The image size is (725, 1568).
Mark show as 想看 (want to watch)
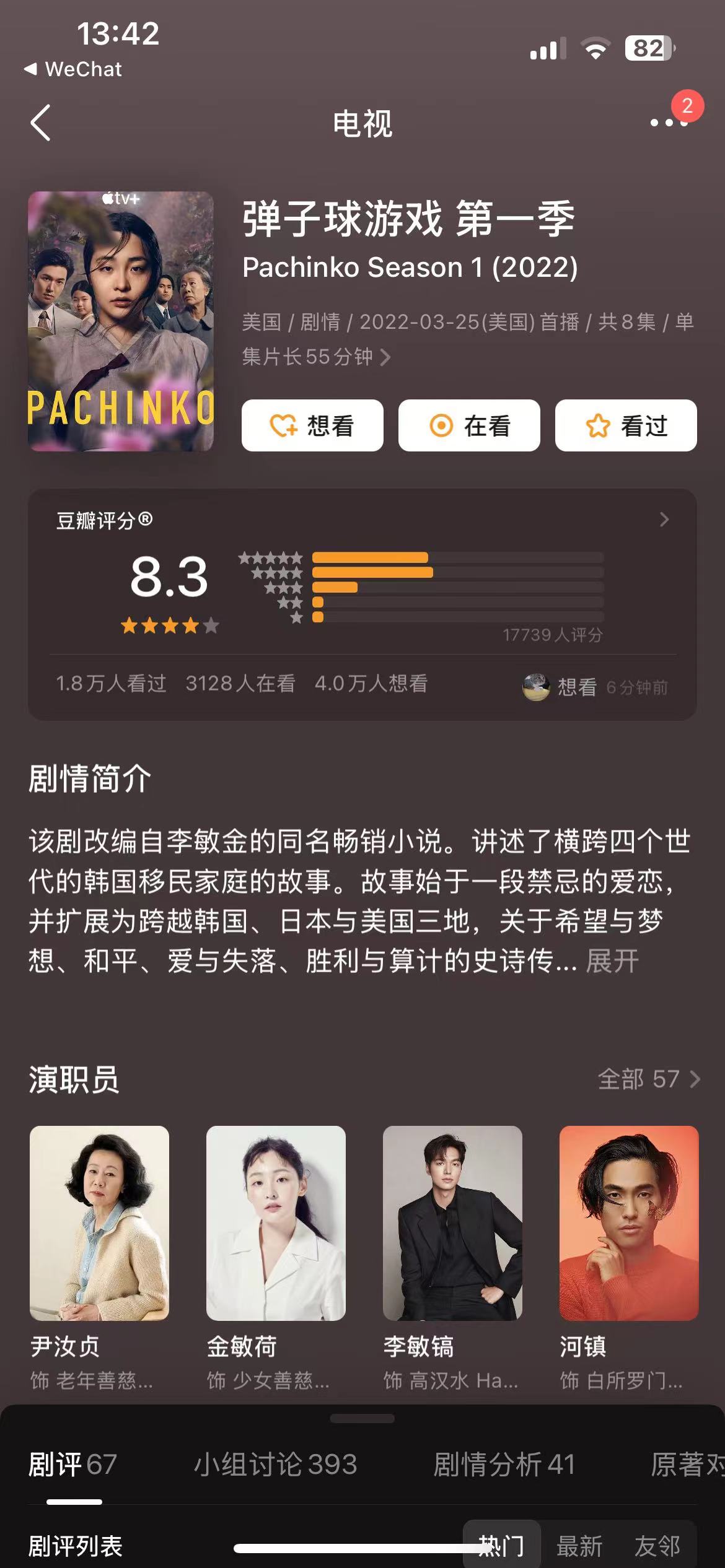[x=312, y=425]
